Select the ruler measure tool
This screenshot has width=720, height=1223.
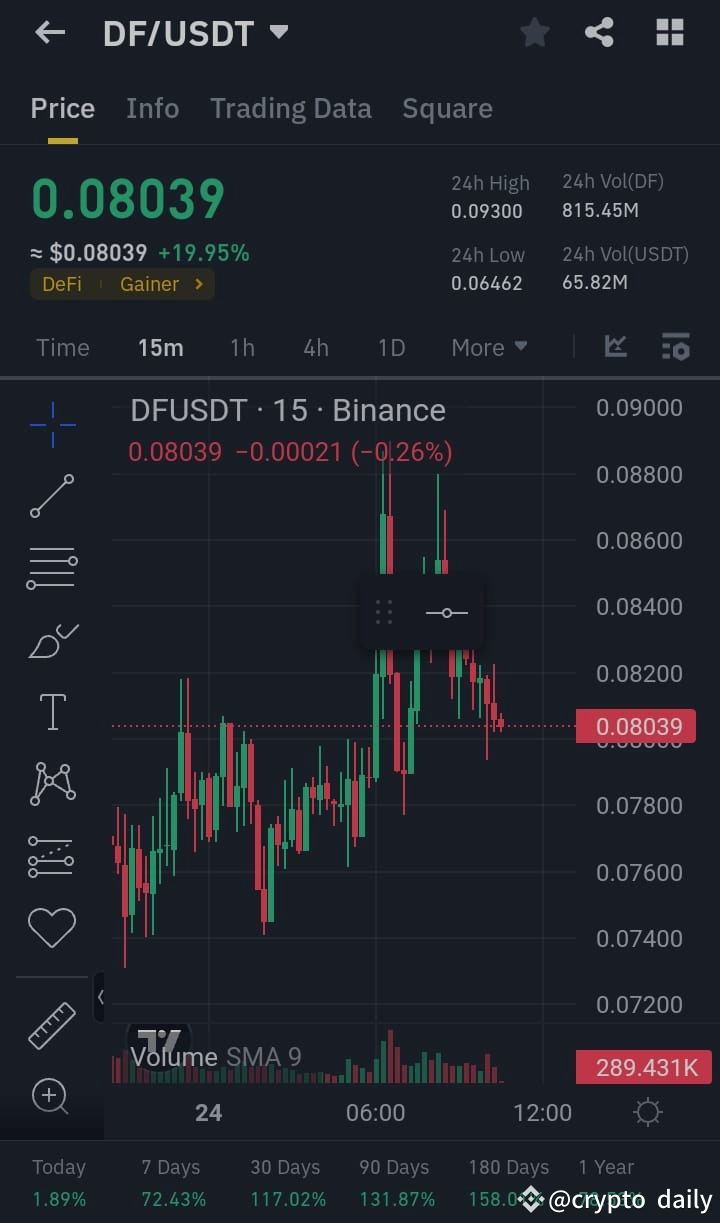tap(51, 1025)
